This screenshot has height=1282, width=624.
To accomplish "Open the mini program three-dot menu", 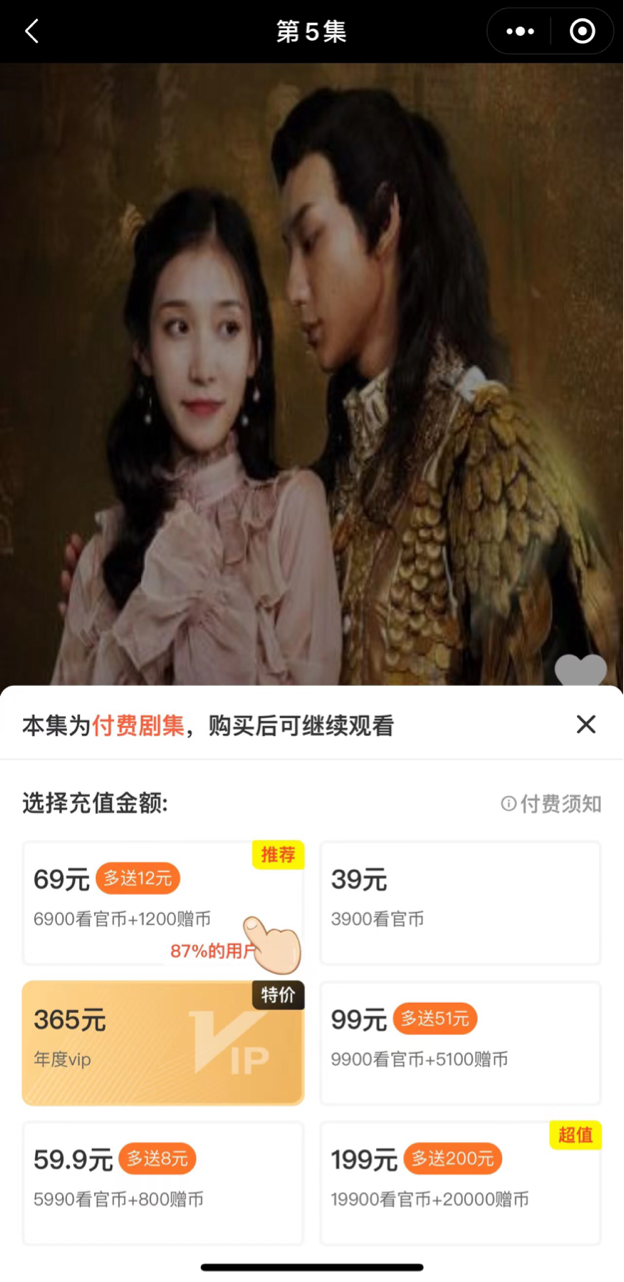I will [x=520, y=32].
